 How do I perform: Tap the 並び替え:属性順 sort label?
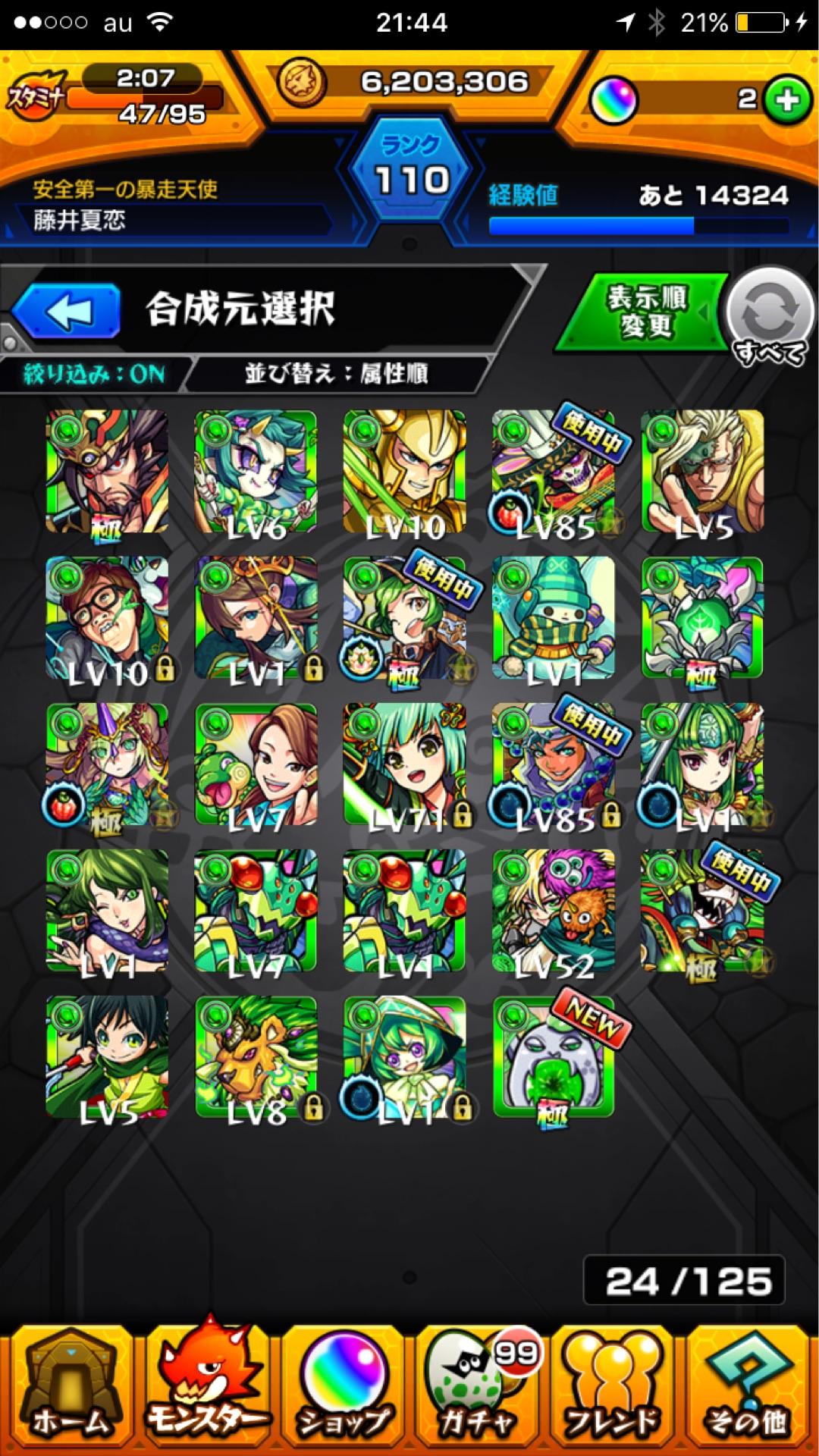click(x=337, y=374)
